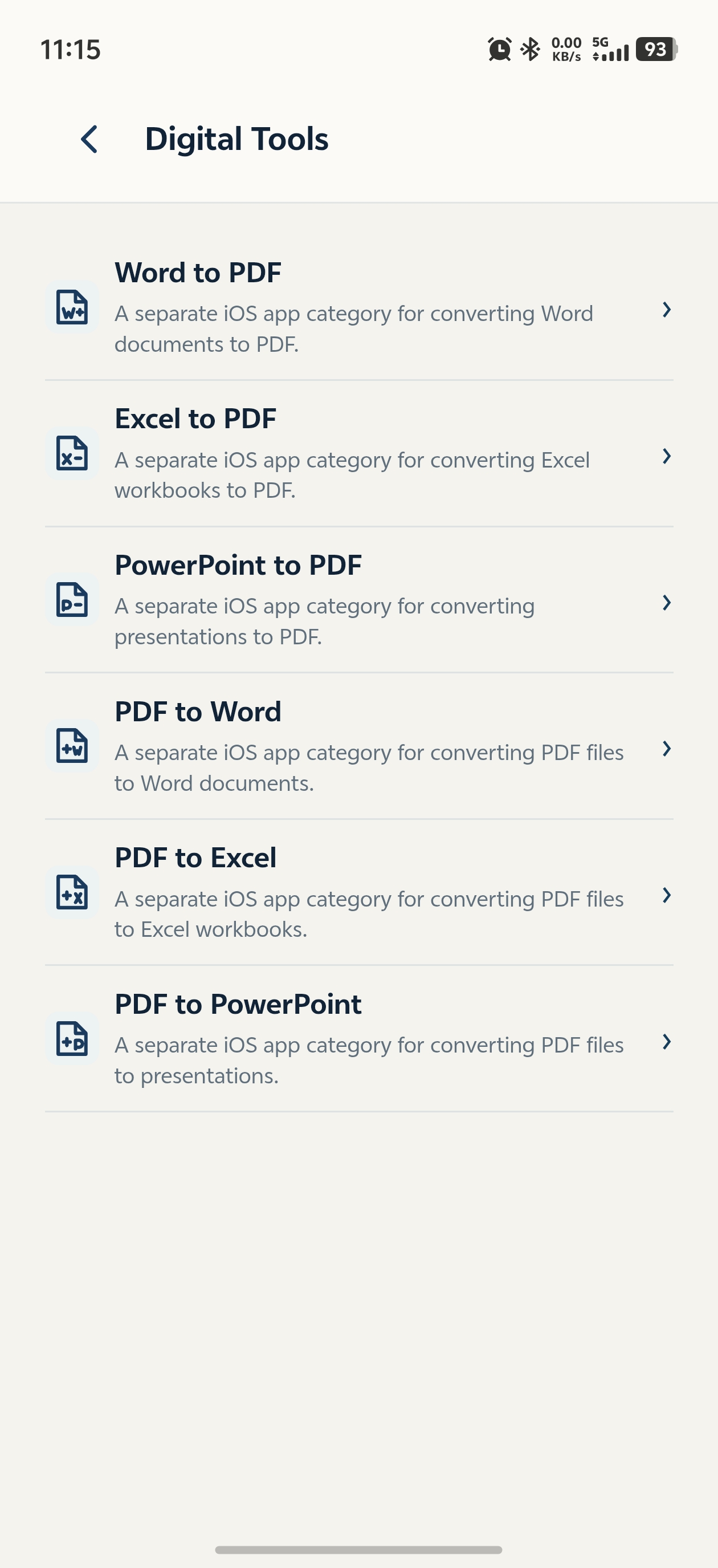Go back from Digital Tools

[89, 139]
